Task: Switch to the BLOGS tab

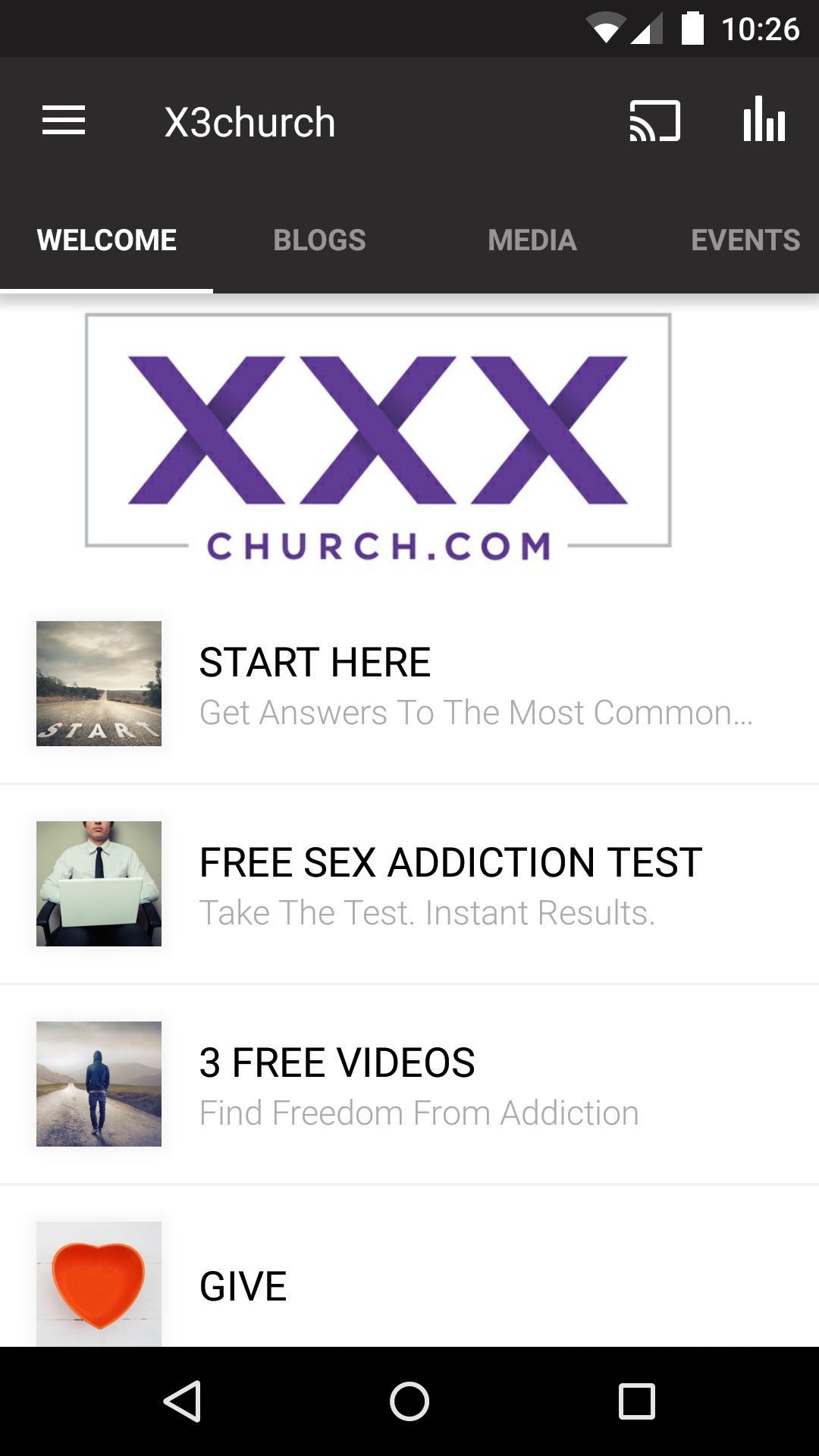Action: [x=319, y=239]
